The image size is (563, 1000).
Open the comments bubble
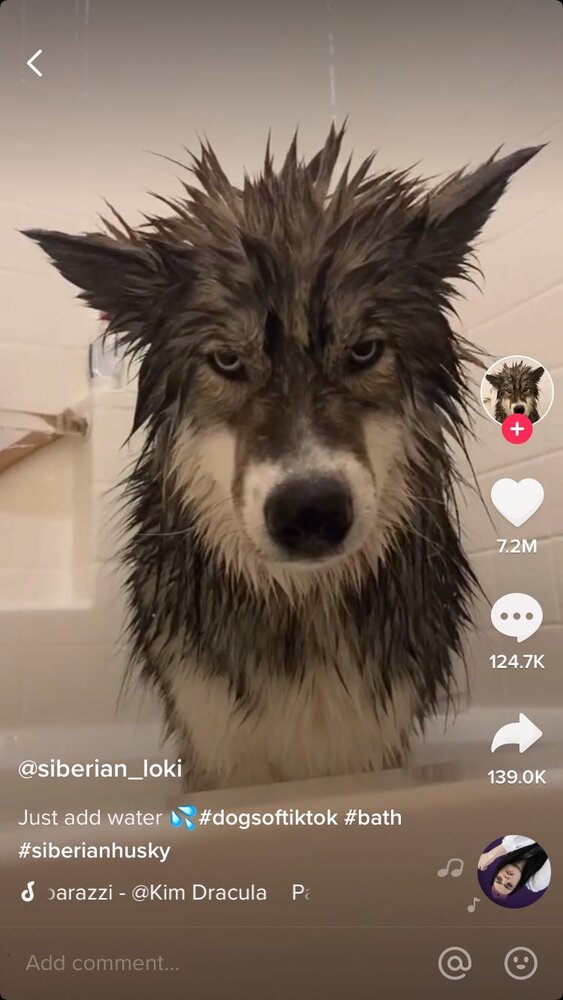click(517, 617)
